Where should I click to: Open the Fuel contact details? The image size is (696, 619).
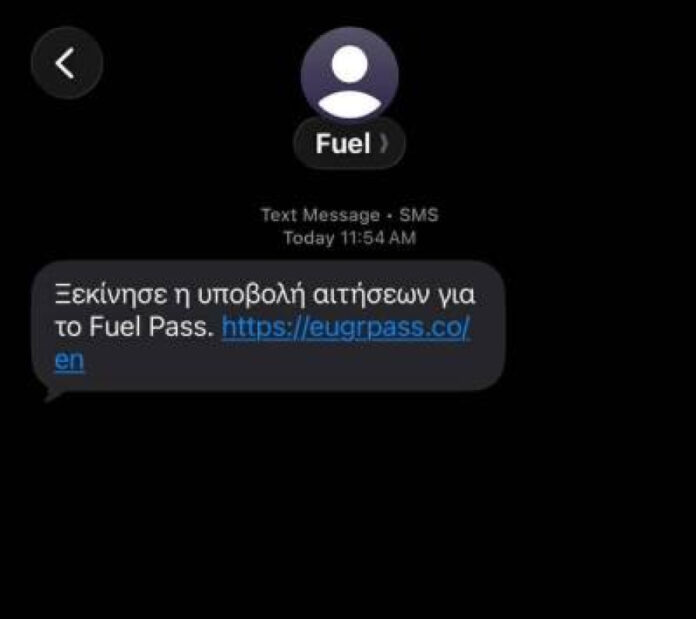tap(349, 144)
